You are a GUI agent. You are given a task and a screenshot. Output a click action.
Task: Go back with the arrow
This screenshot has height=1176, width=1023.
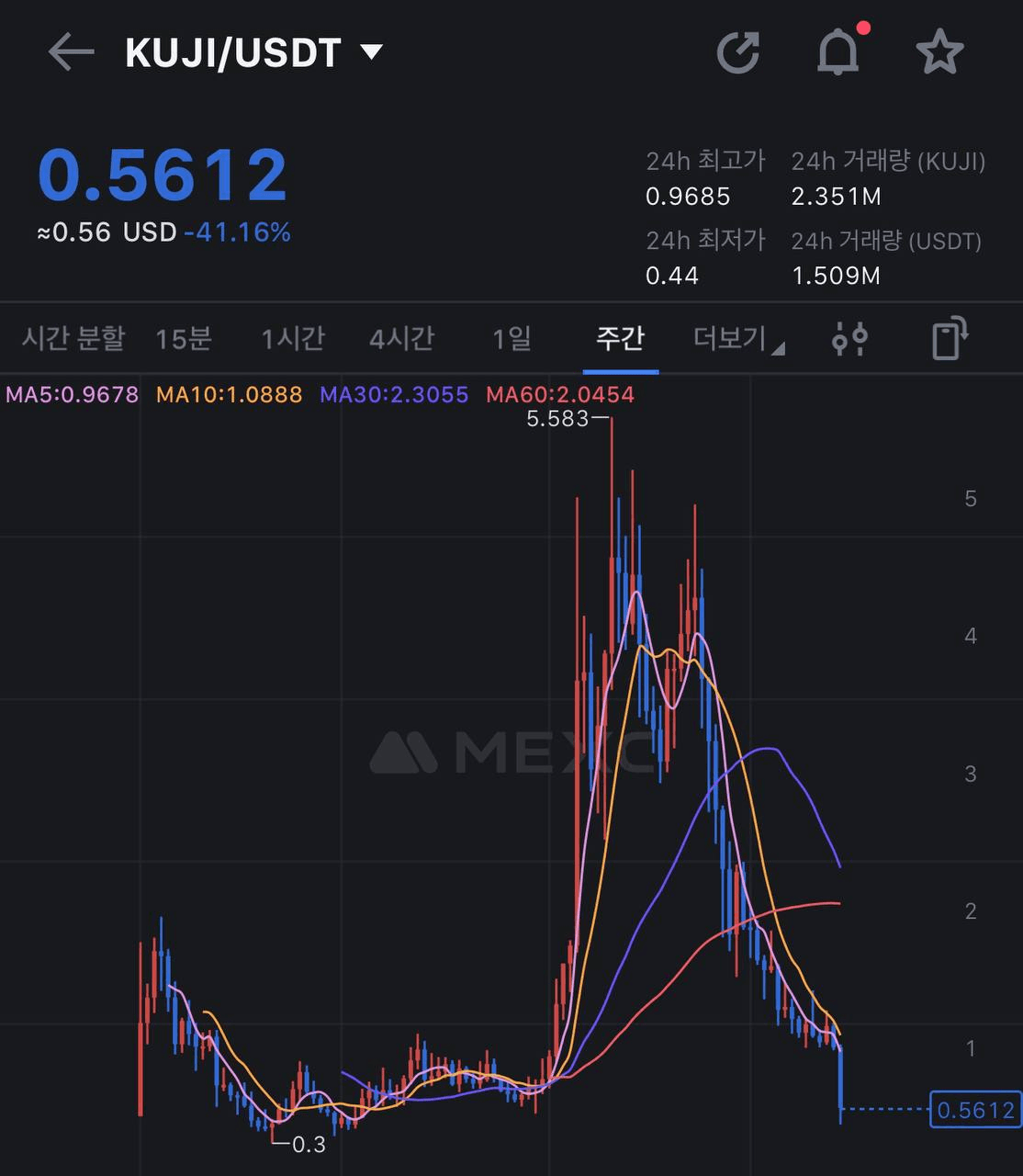71,52
